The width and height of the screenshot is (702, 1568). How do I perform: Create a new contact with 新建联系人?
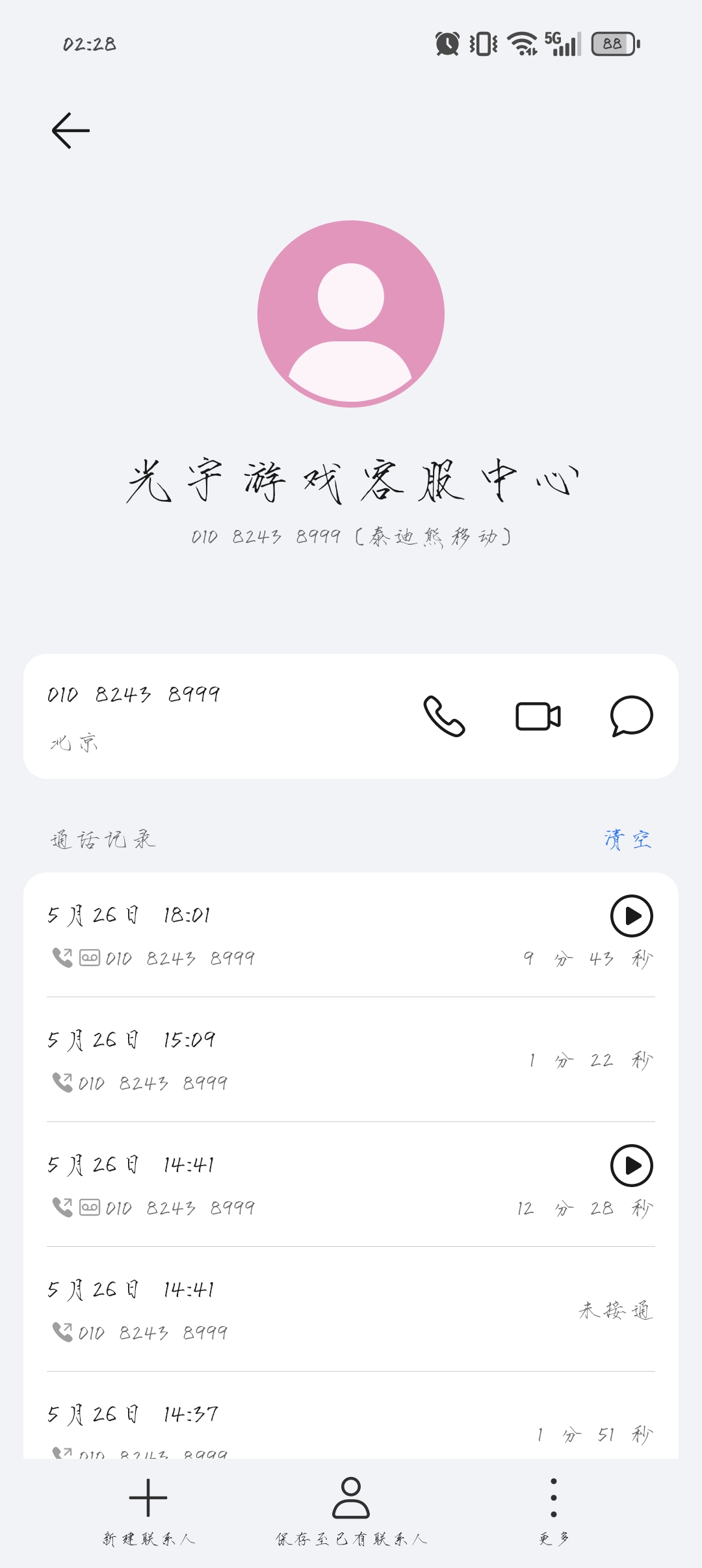pos(149,1511)
